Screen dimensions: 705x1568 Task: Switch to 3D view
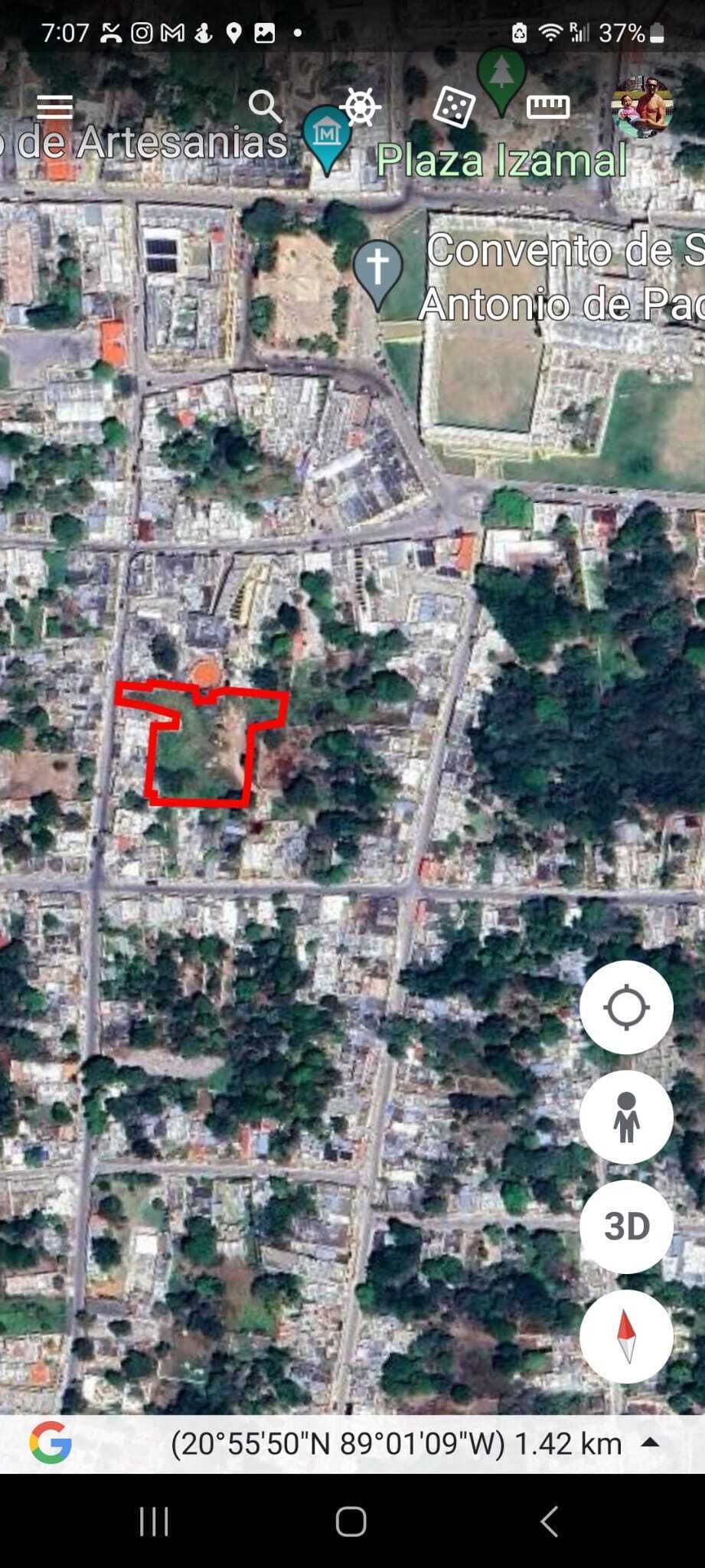(626, 1227)
